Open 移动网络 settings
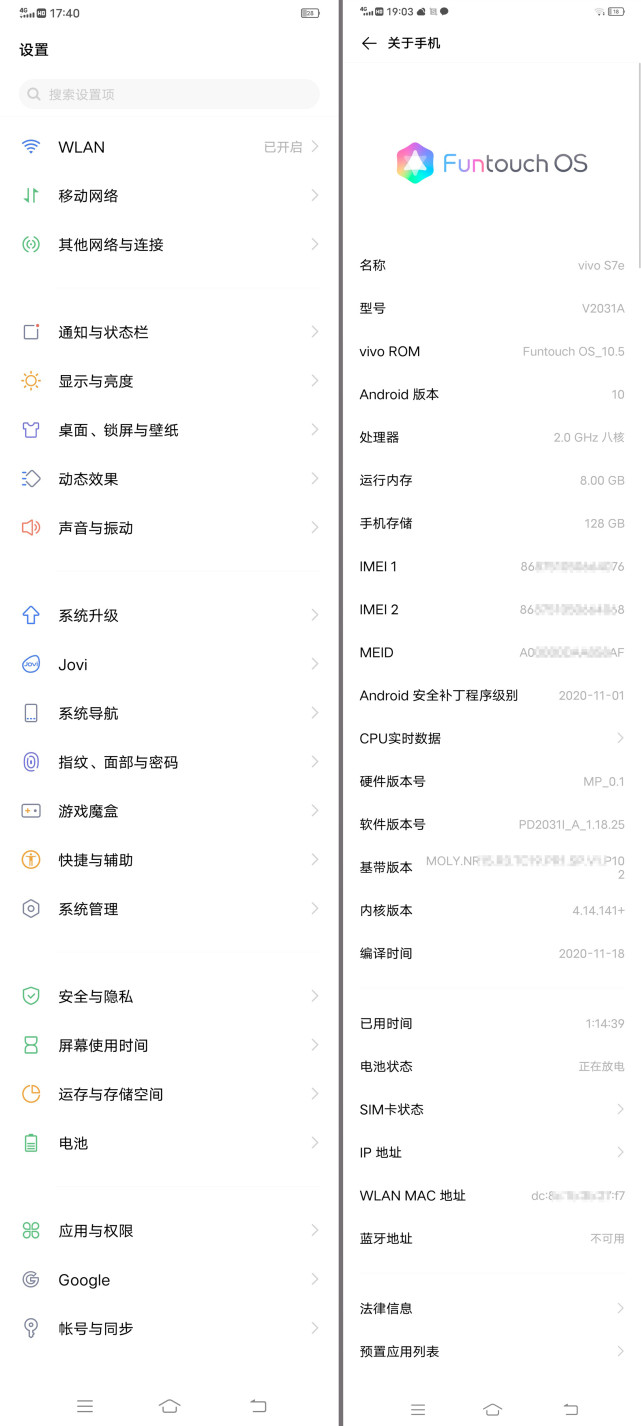Screen dimensions: 641x1426 [x=169, y=196]
